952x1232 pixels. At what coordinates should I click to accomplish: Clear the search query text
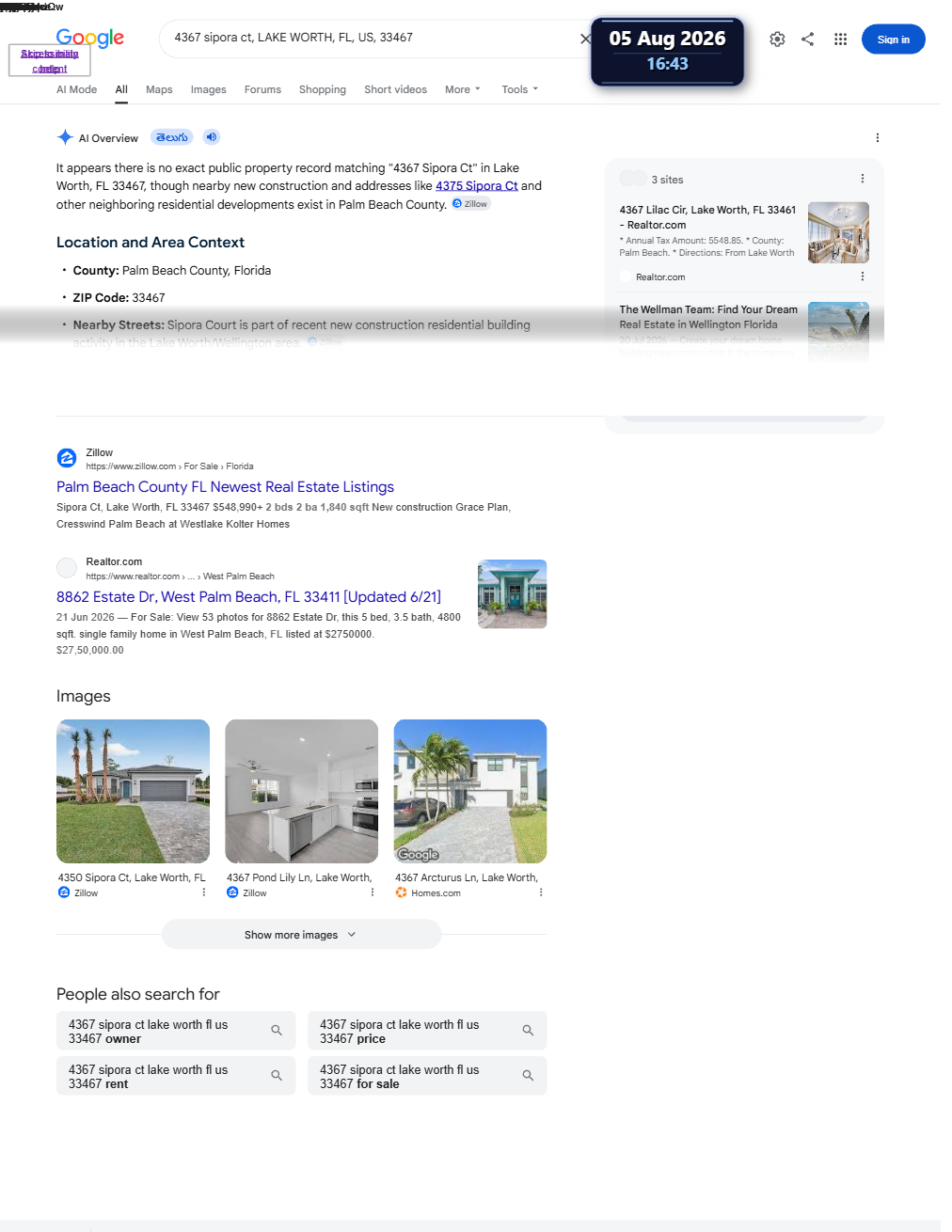tap(585, 39)
